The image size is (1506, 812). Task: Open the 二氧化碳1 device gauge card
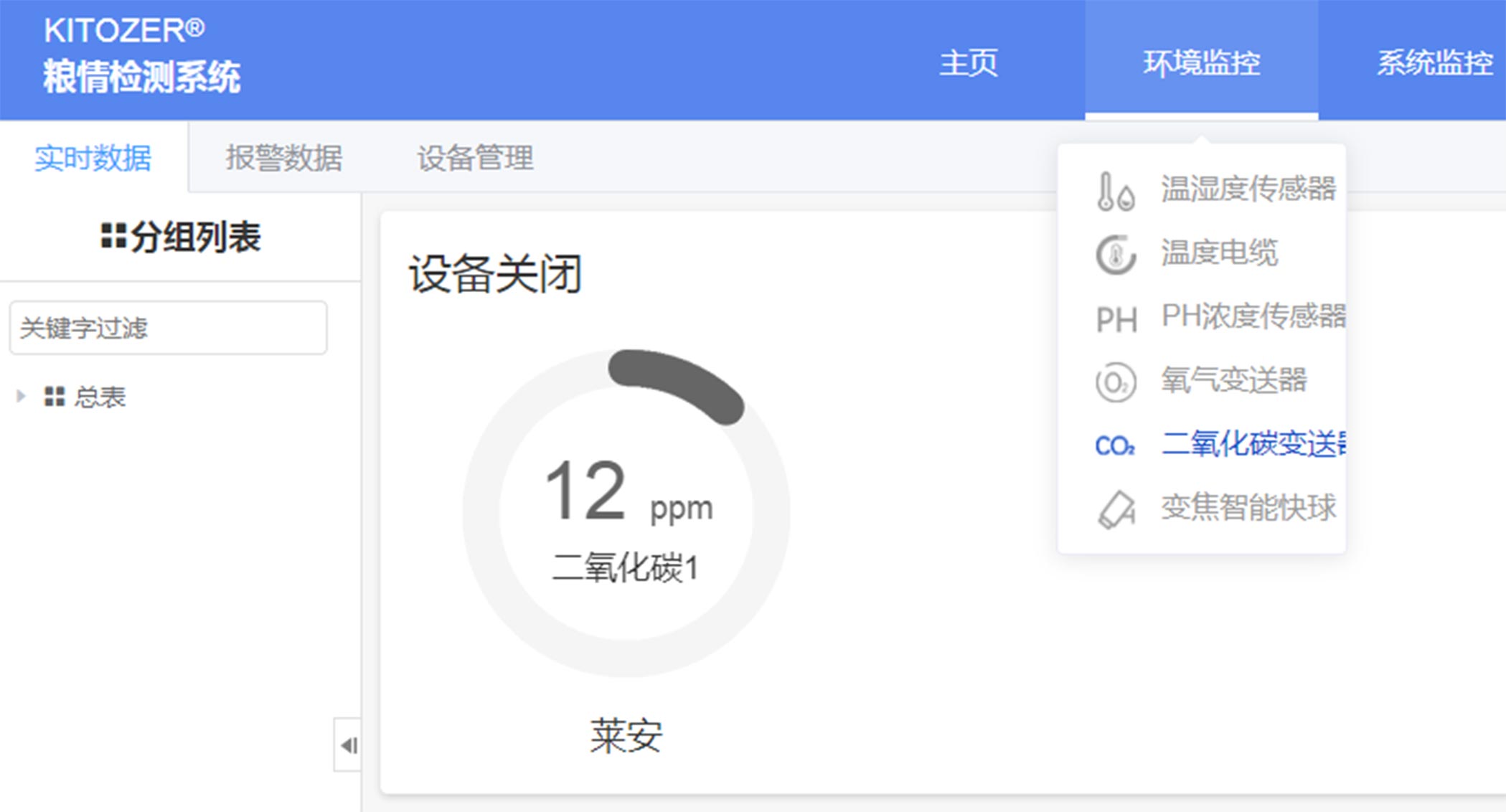click(626, 514)
